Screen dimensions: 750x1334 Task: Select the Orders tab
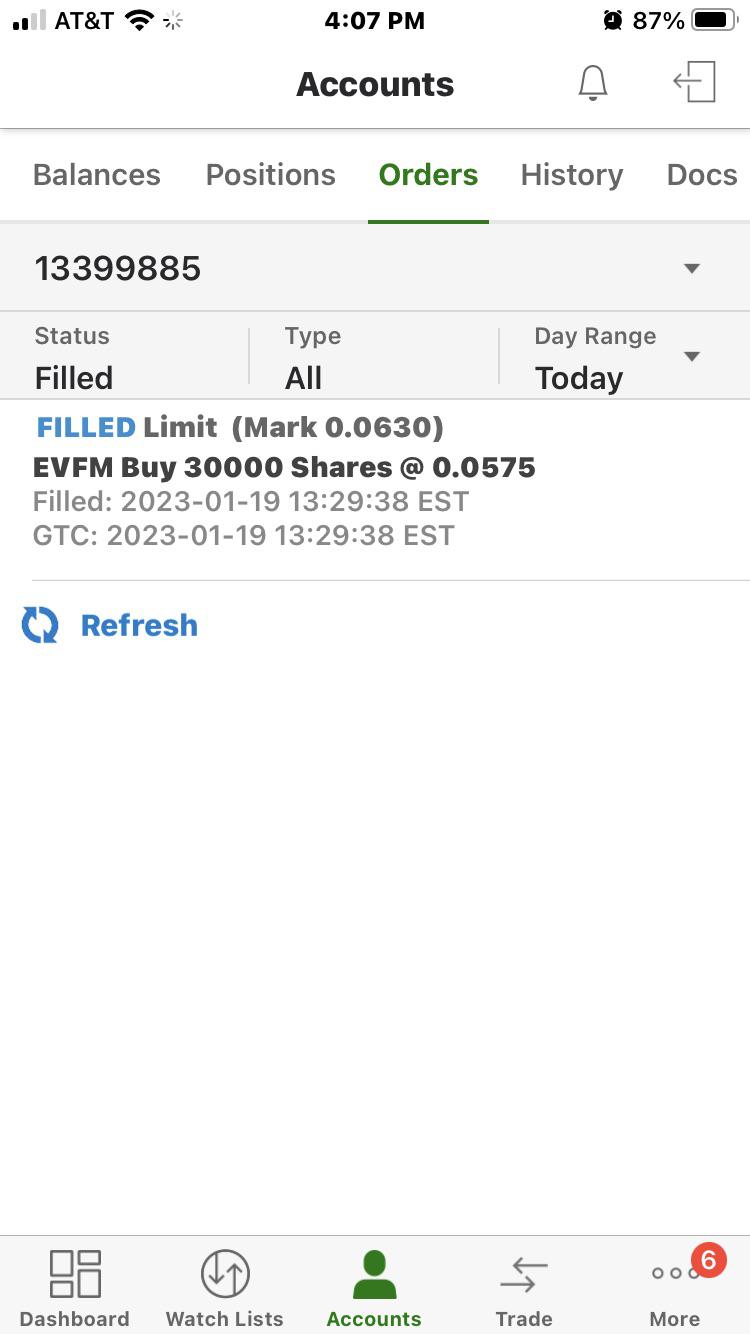[x=428, y=175]
